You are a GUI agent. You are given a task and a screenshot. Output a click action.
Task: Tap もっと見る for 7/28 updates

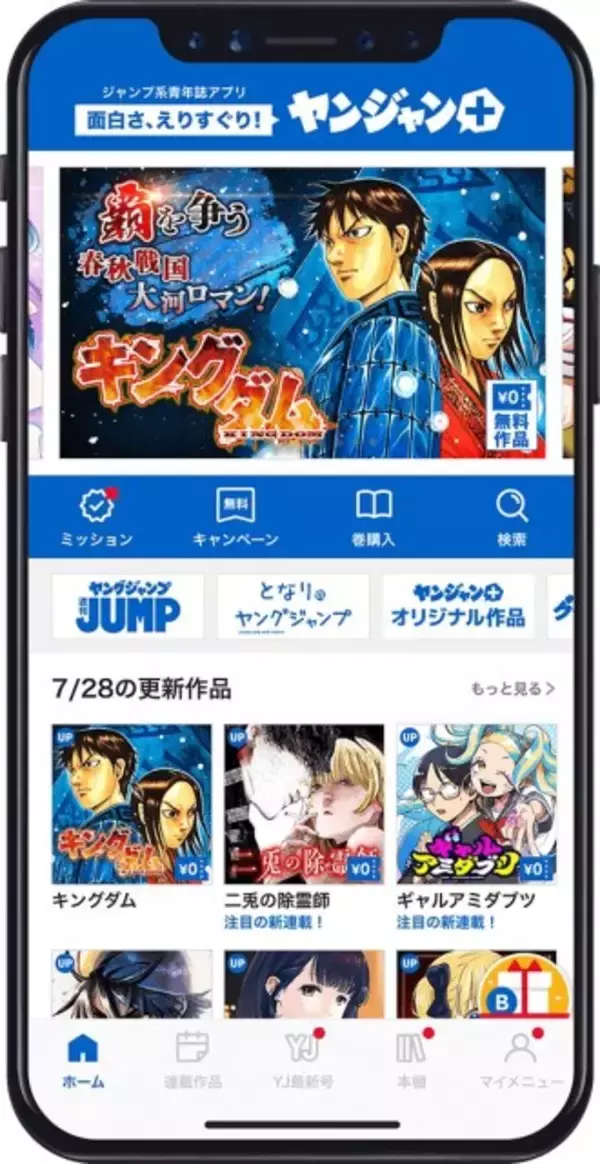pyautogui.click(x=512, y=689)
